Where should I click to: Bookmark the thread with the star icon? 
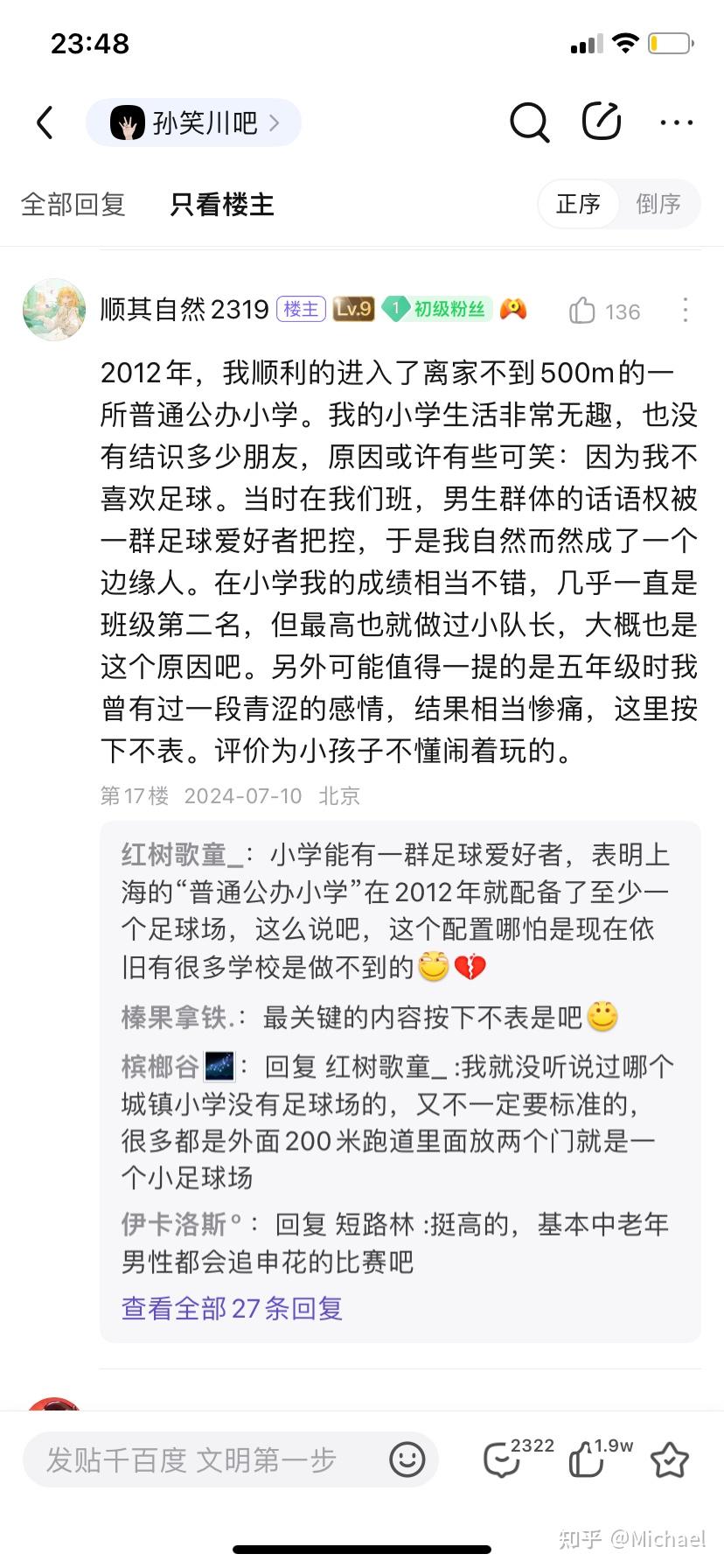670,1459
